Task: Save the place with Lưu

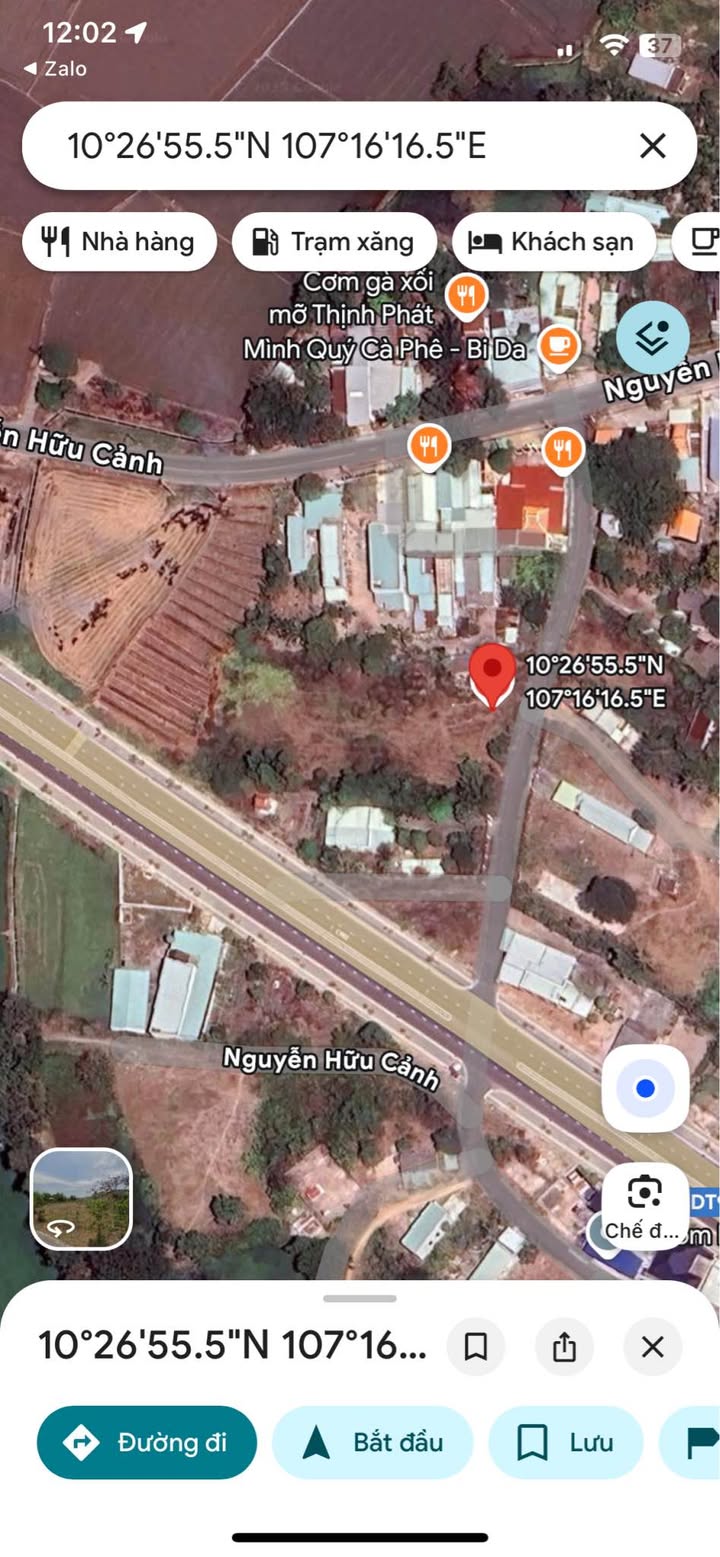Action: [x=565, y=1442]
